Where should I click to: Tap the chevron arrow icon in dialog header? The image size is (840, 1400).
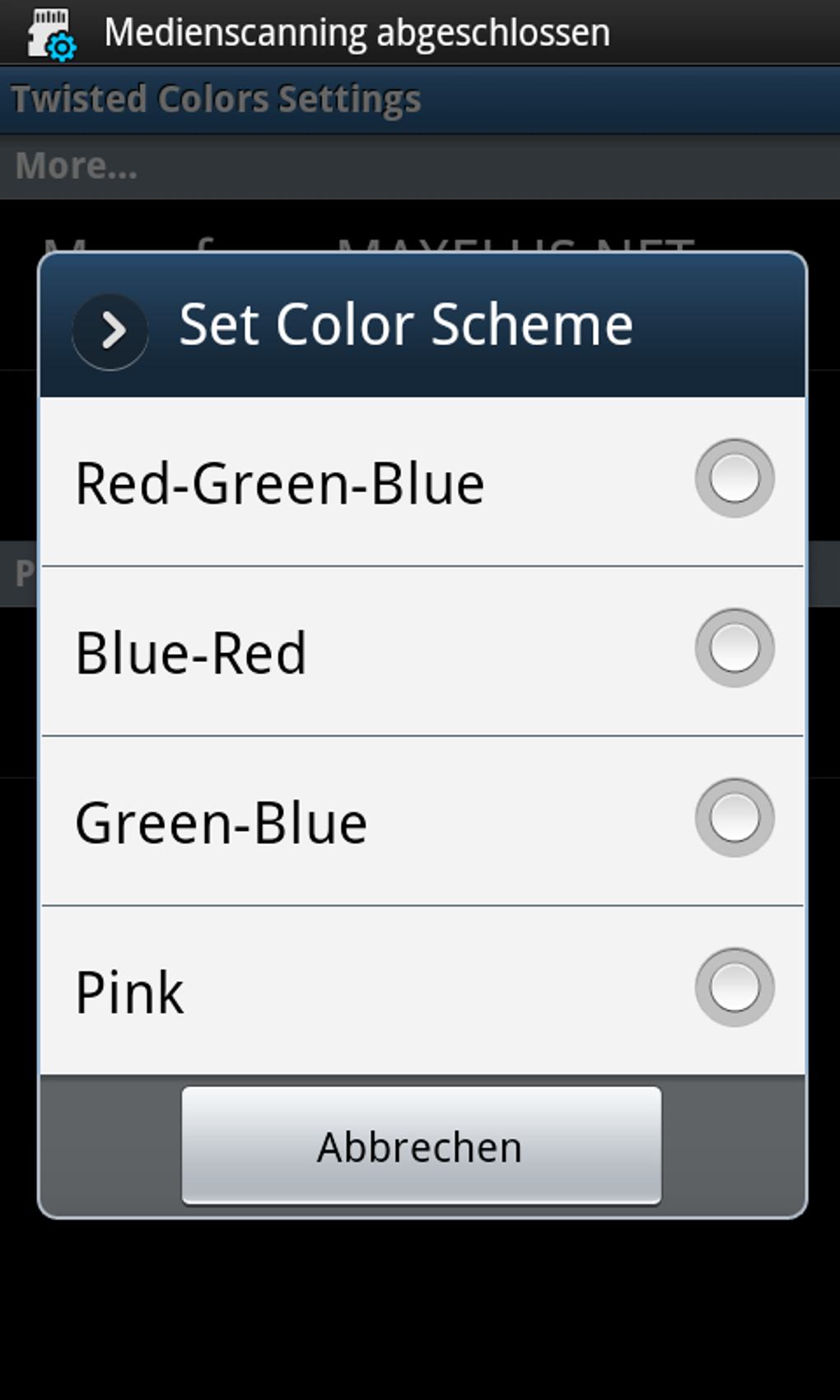click(110, 330)
